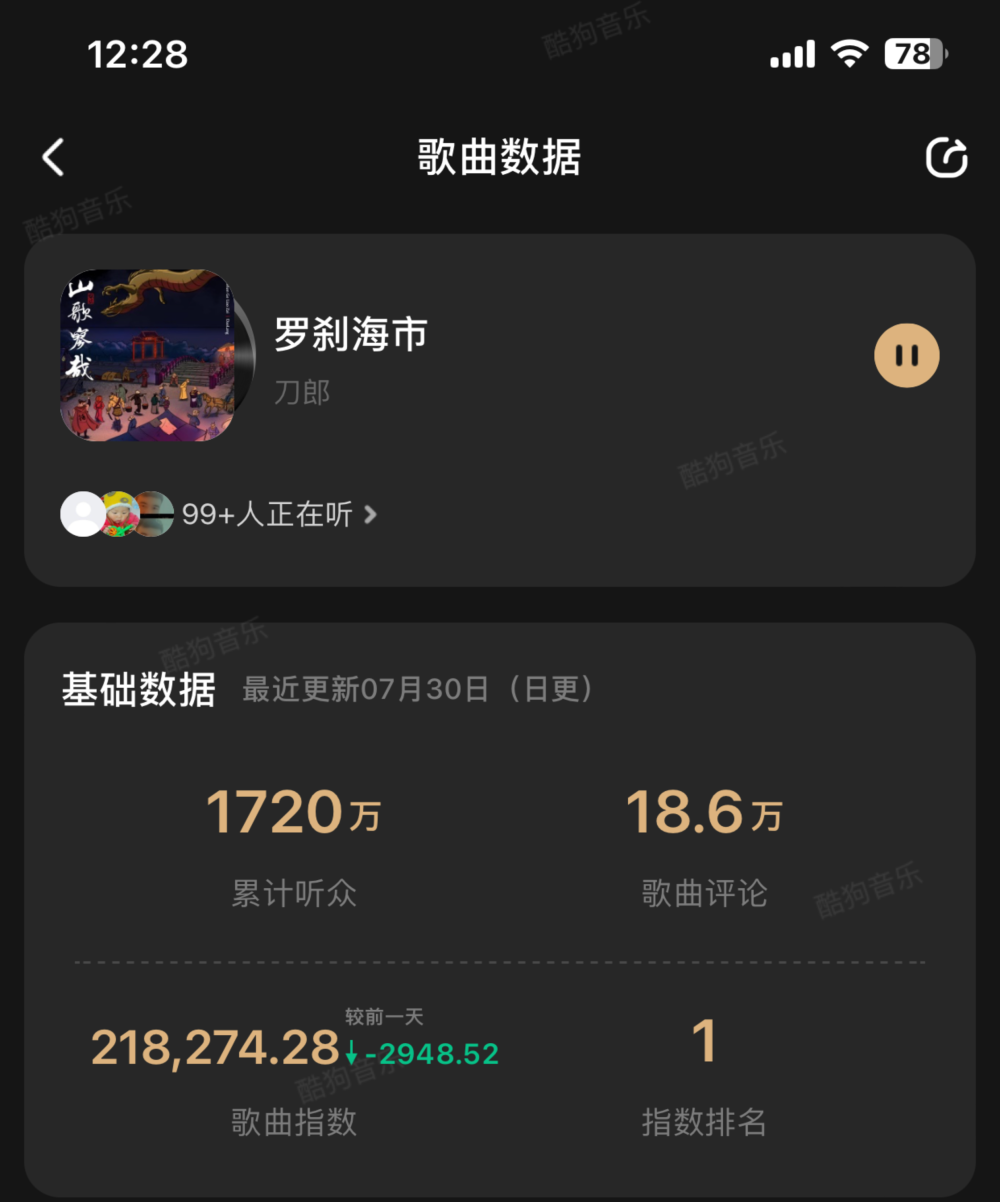Click the song title 罗刹海市
The height and width of the screenshot is (1202, 1000).
click(348, 336)
